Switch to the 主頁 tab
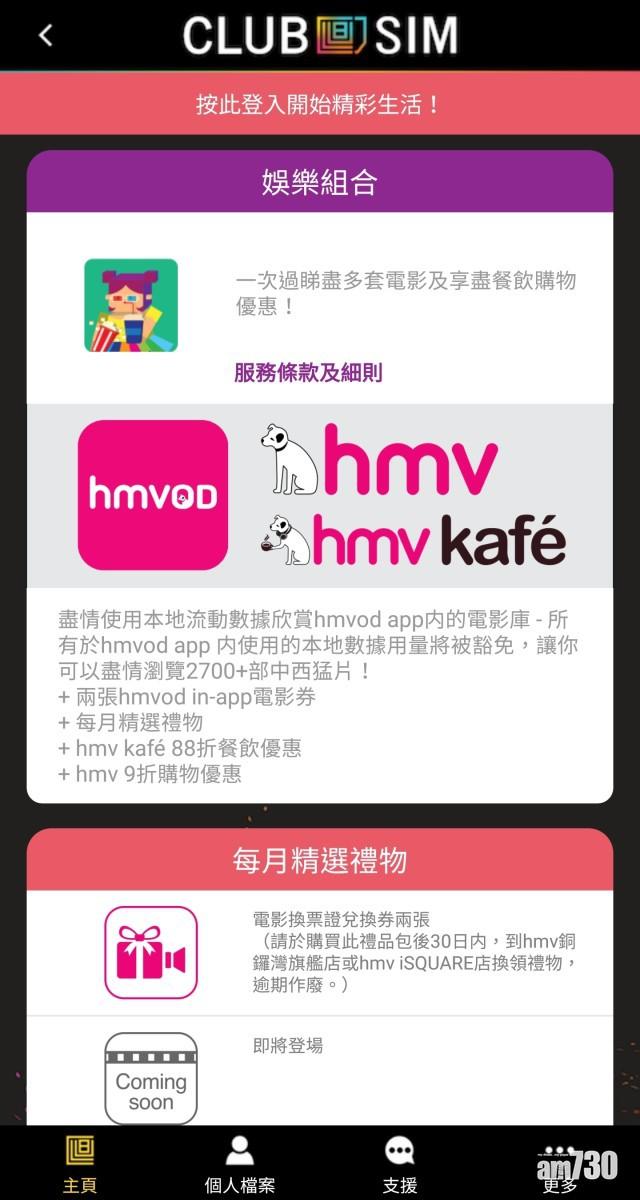 [80, 1164]
